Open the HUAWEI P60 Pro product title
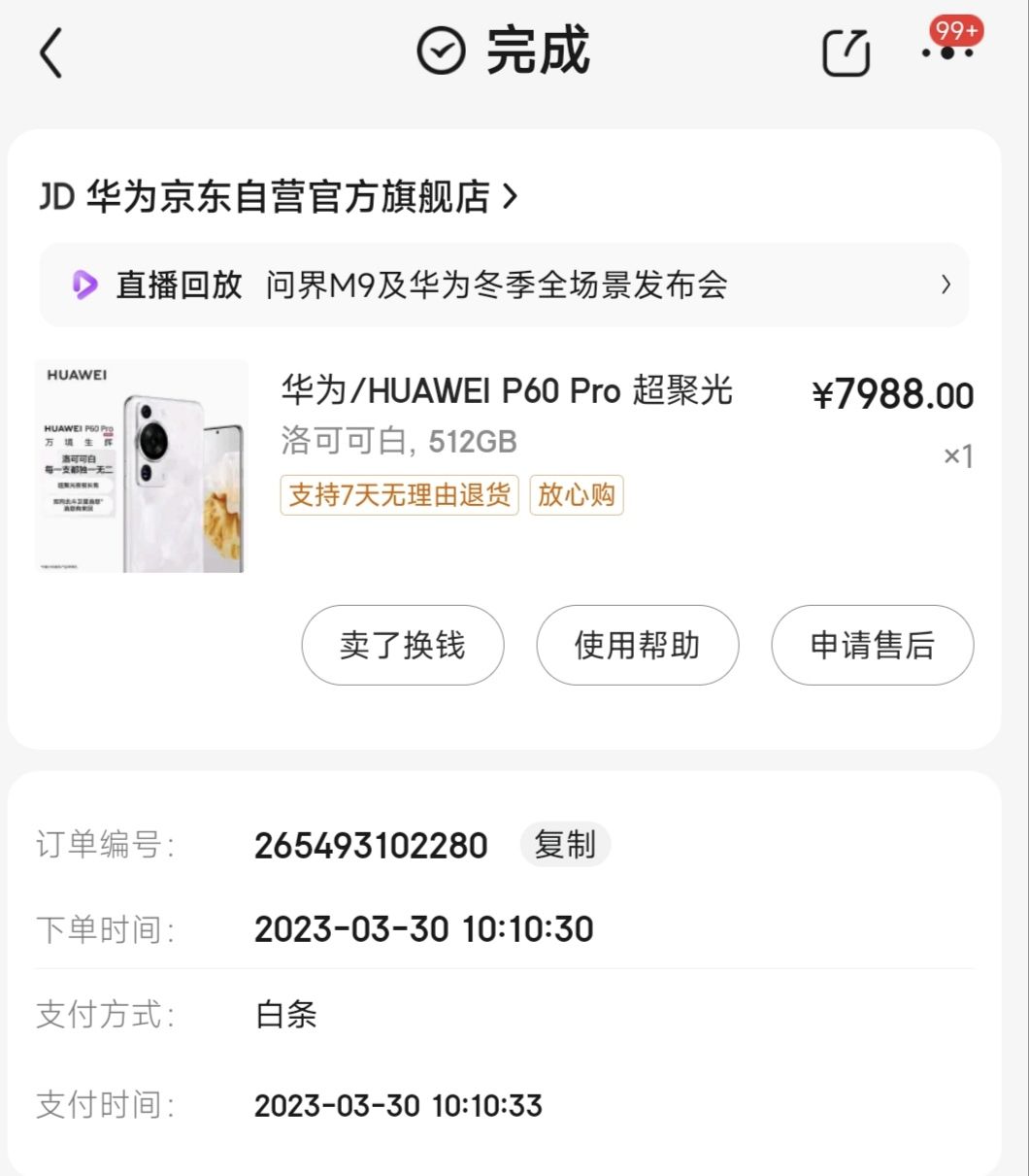This screenshot has width=1029, height=1176. click(507, 391)
